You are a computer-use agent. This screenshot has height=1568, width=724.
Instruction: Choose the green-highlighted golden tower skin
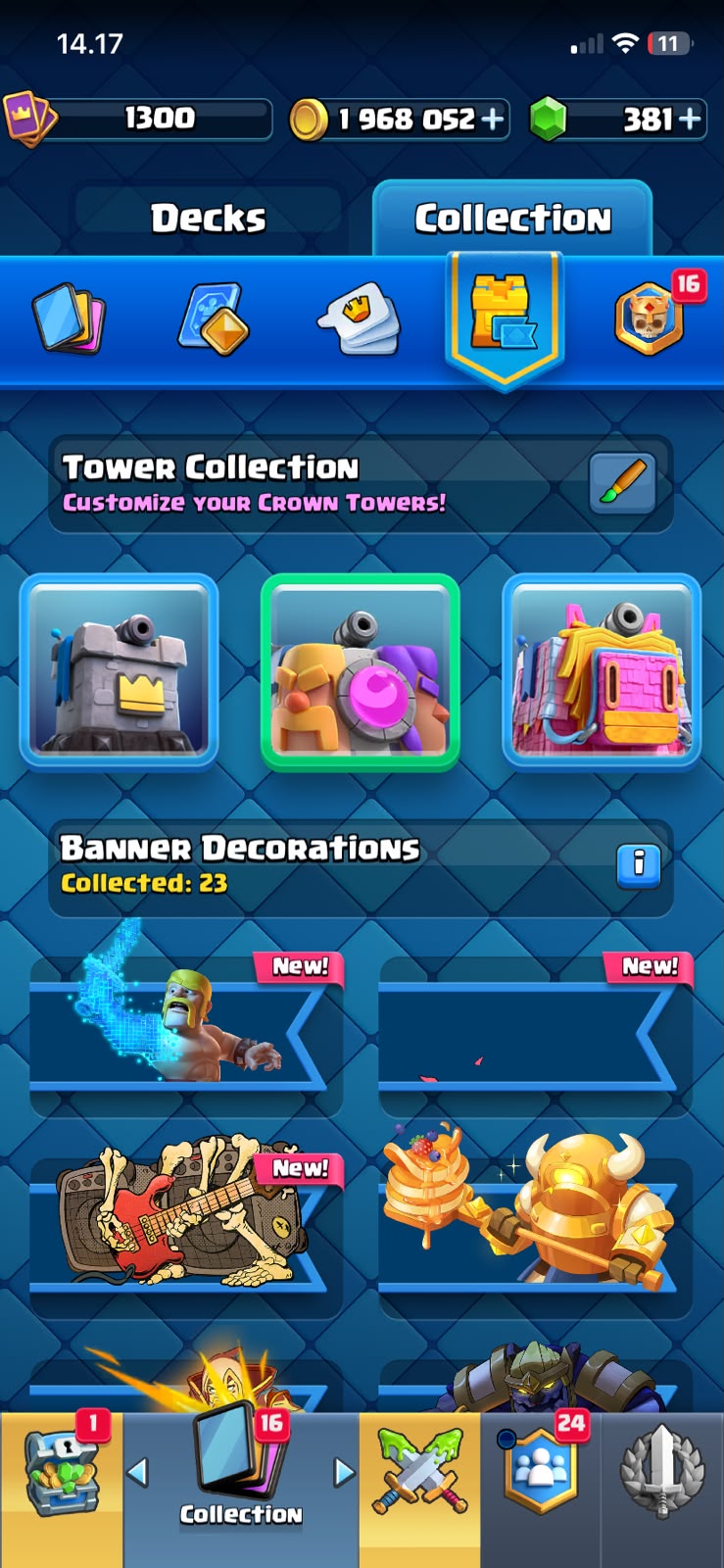point(360,672)
